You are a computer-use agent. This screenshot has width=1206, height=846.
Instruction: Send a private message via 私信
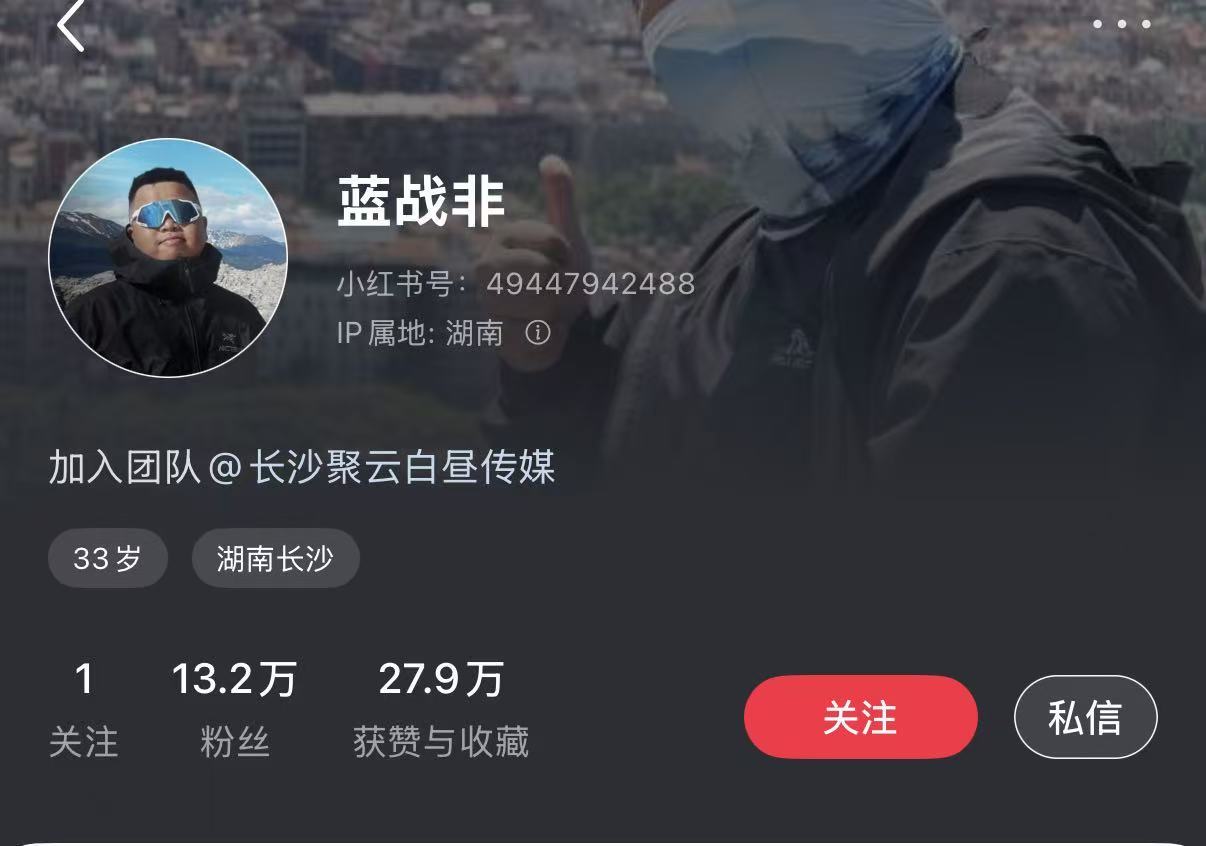tap(1085, 717)
